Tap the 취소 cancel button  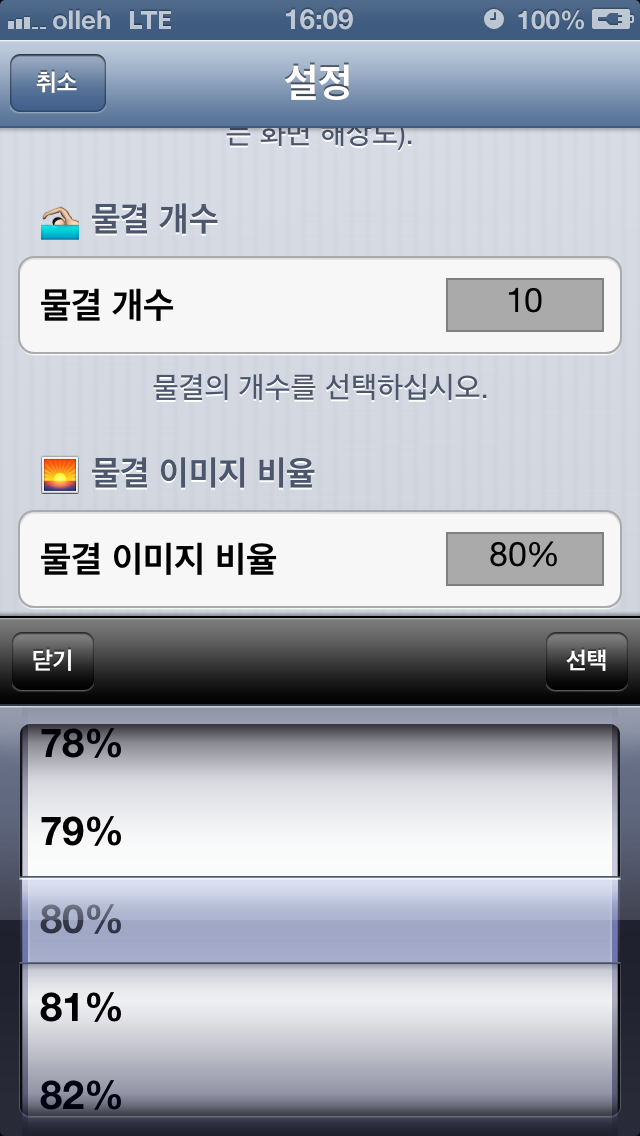point(57,83)
